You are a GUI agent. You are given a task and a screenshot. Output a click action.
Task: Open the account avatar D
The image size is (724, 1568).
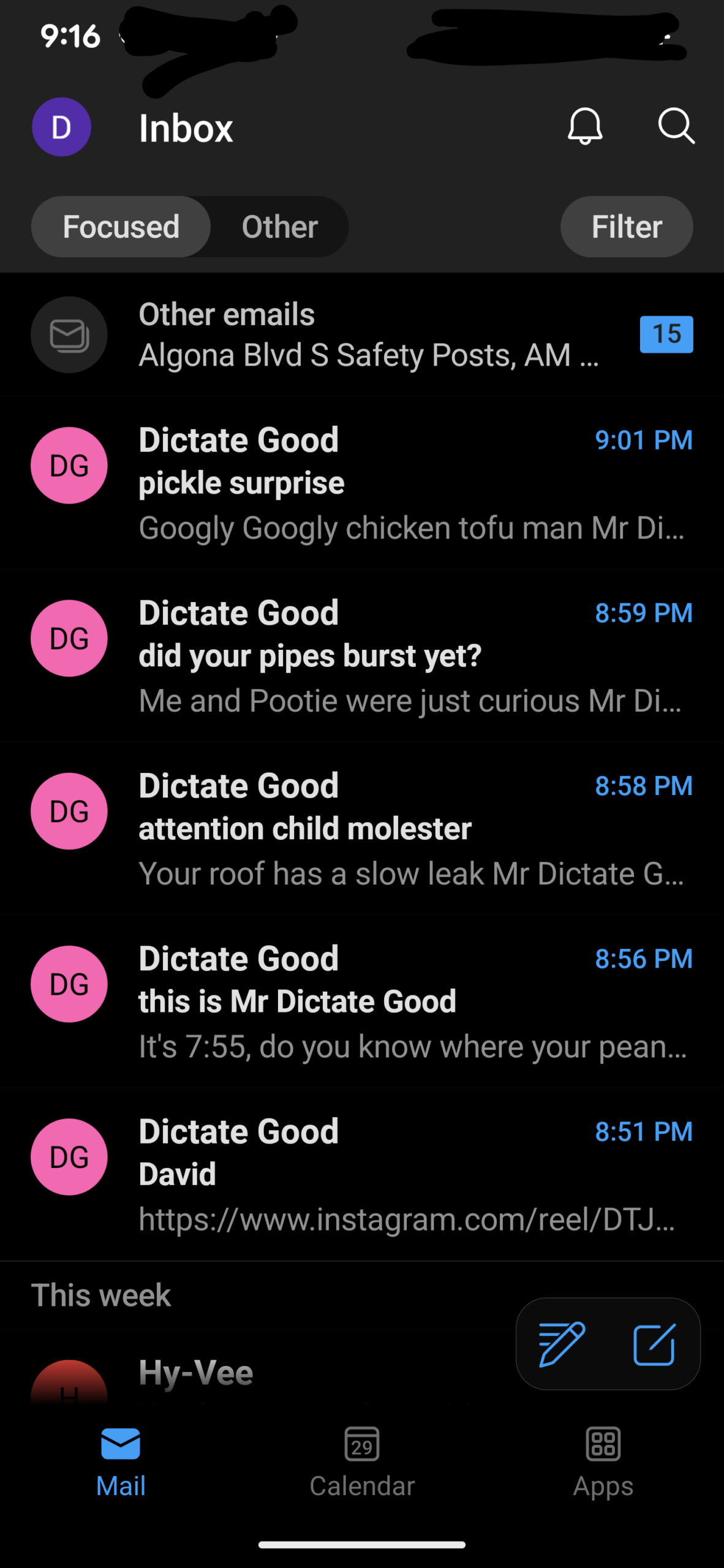point(61,127)
